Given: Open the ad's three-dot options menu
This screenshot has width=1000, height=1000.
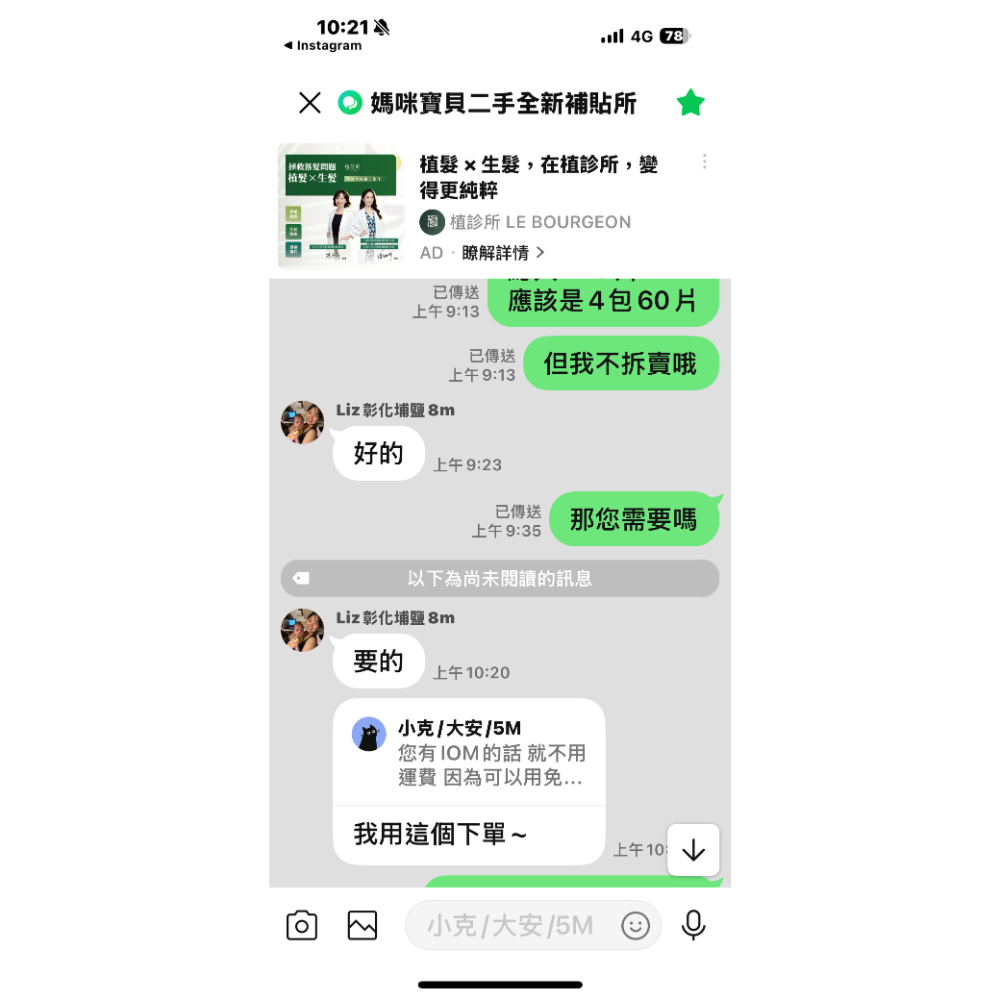Looking at the screenshot, I should [705, 162].
